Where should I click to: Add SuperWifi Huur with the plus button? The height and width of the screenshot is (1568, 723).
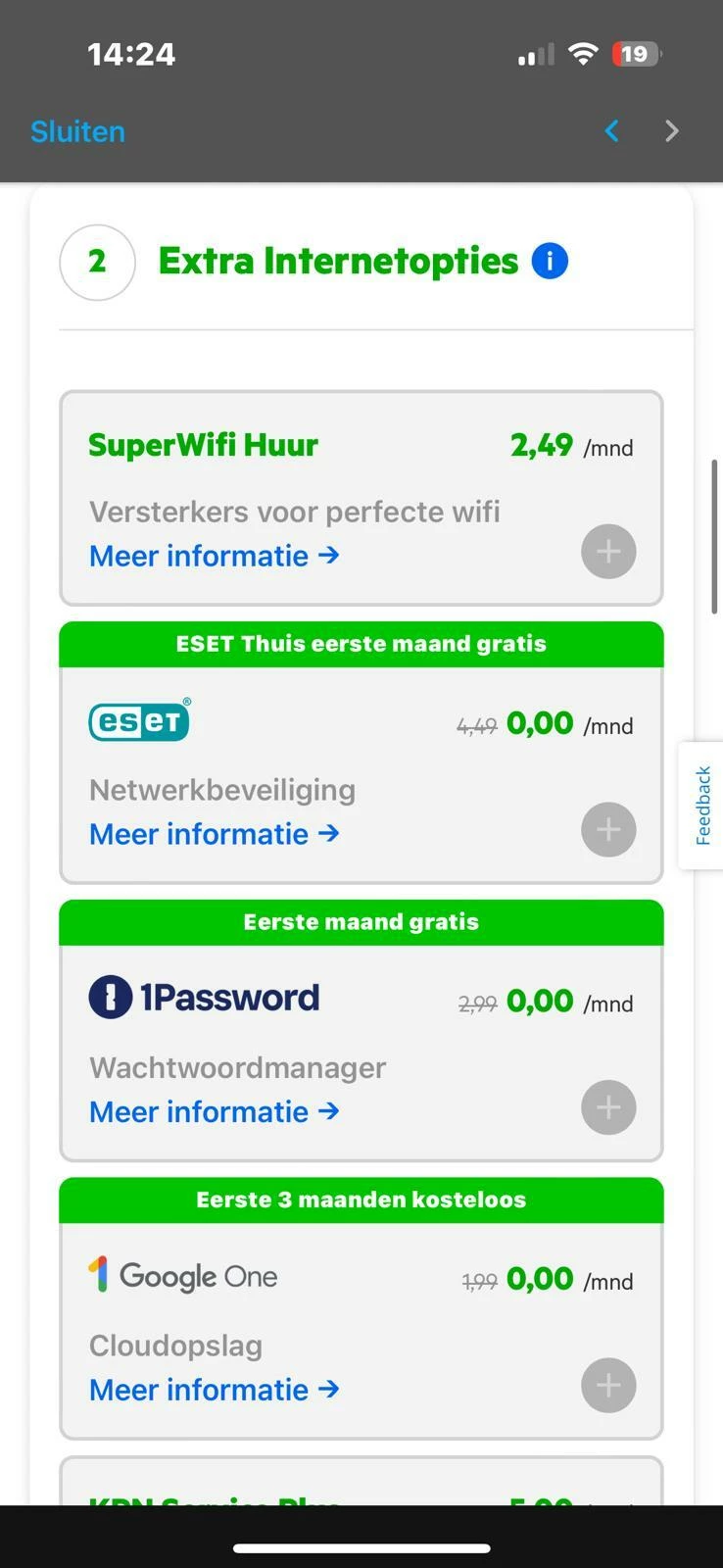(608, 552)
